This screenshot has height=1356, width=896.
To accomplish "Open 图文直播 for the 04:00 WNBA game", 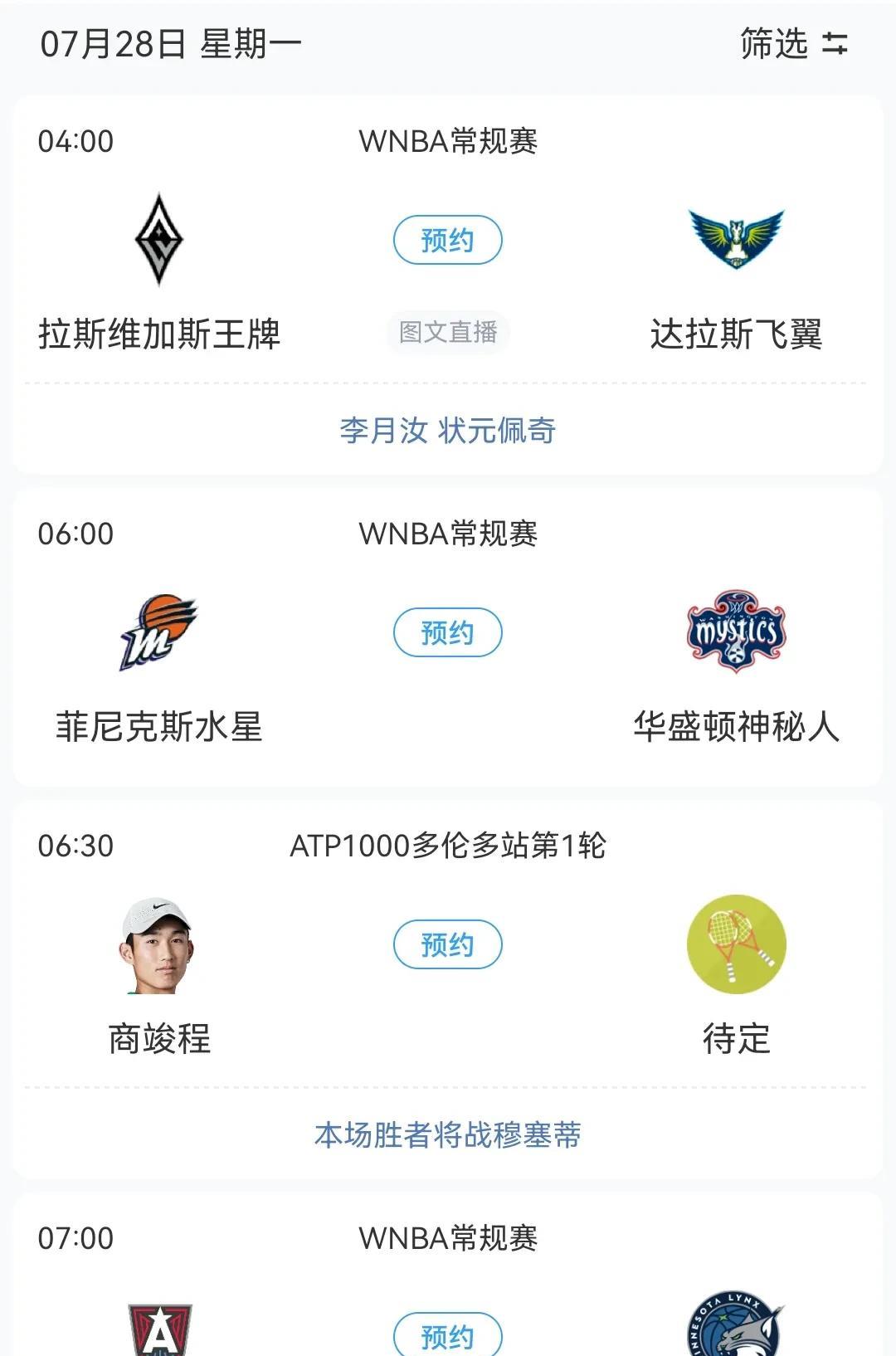I will point(447,333).
